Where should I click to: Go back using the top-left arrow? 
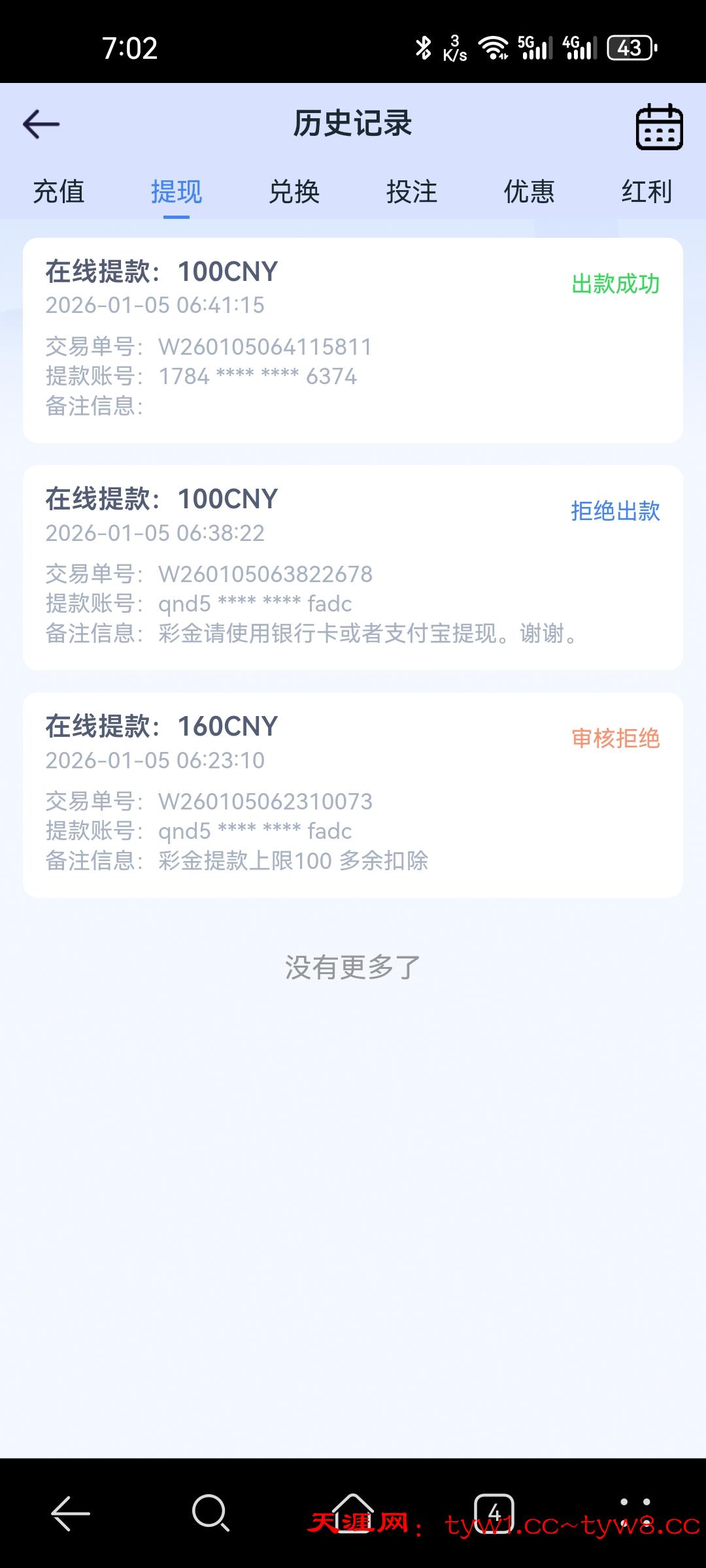41,124
